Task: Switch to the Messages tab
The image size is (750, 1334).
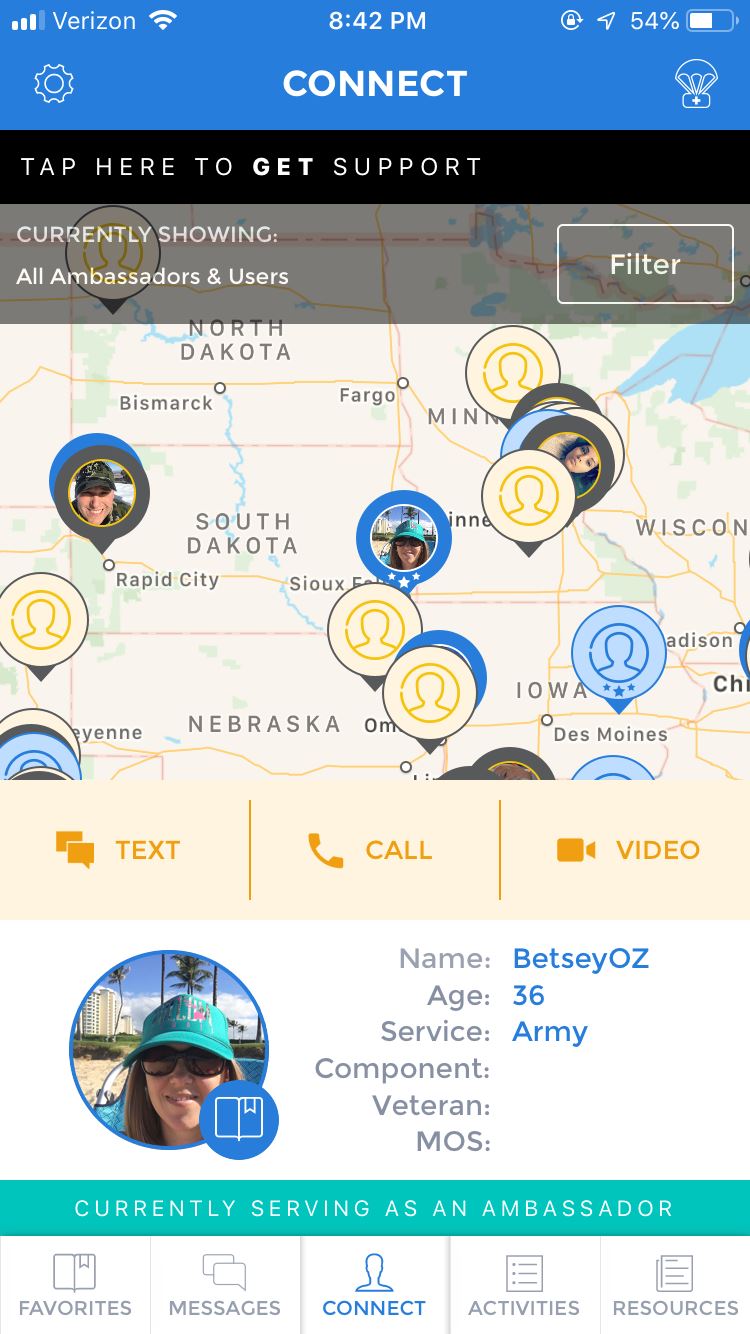Action: (225, 1285)
